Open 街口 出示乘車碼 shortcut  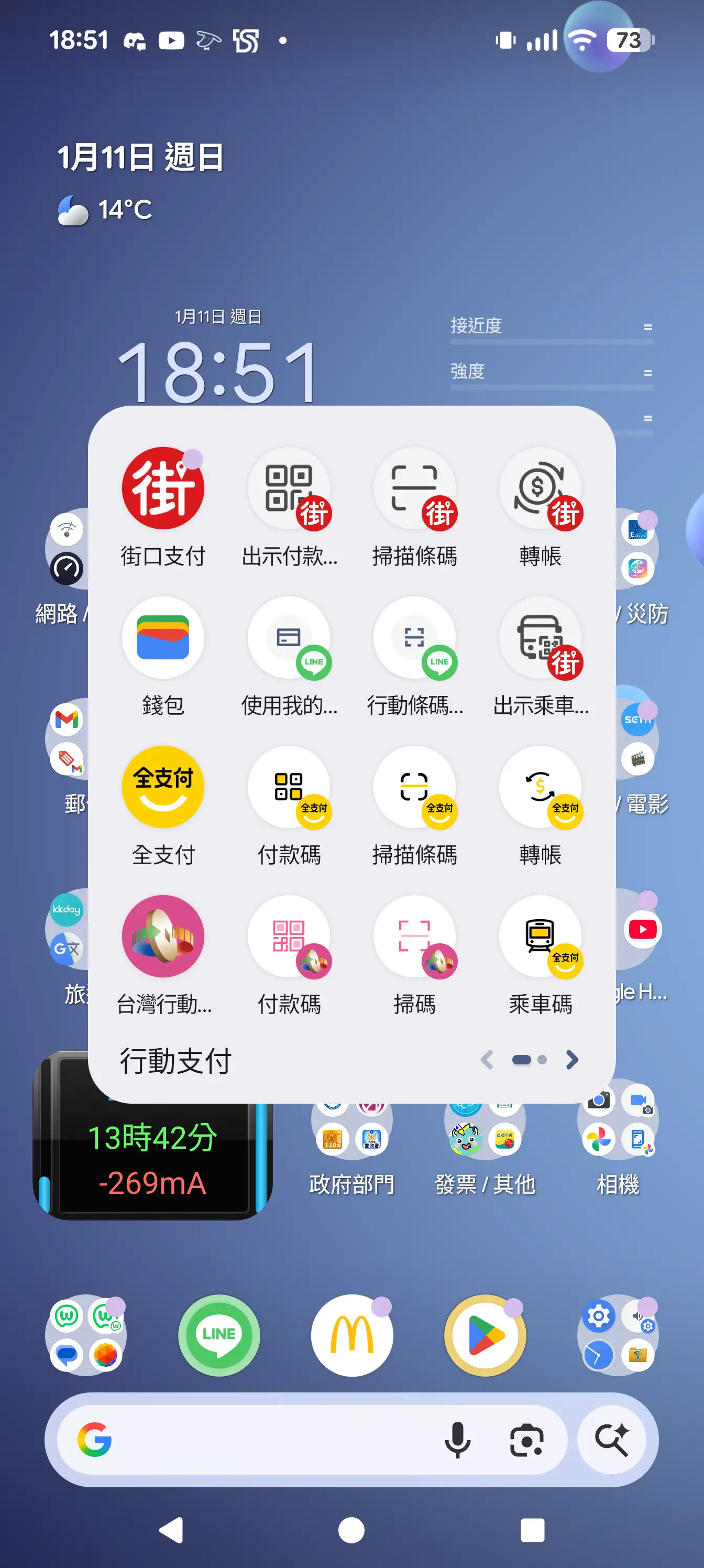[x=540, y=637]
